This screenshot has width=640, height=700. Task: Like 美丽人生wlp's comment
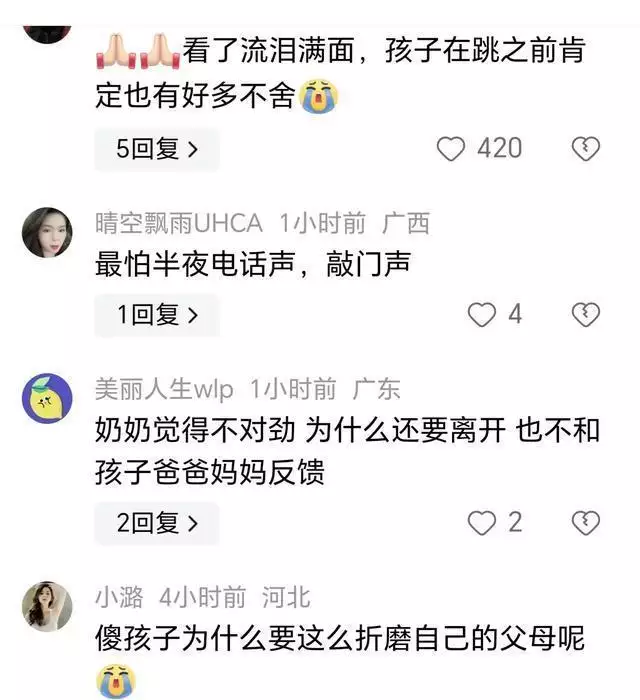click(x=483, y=522)
